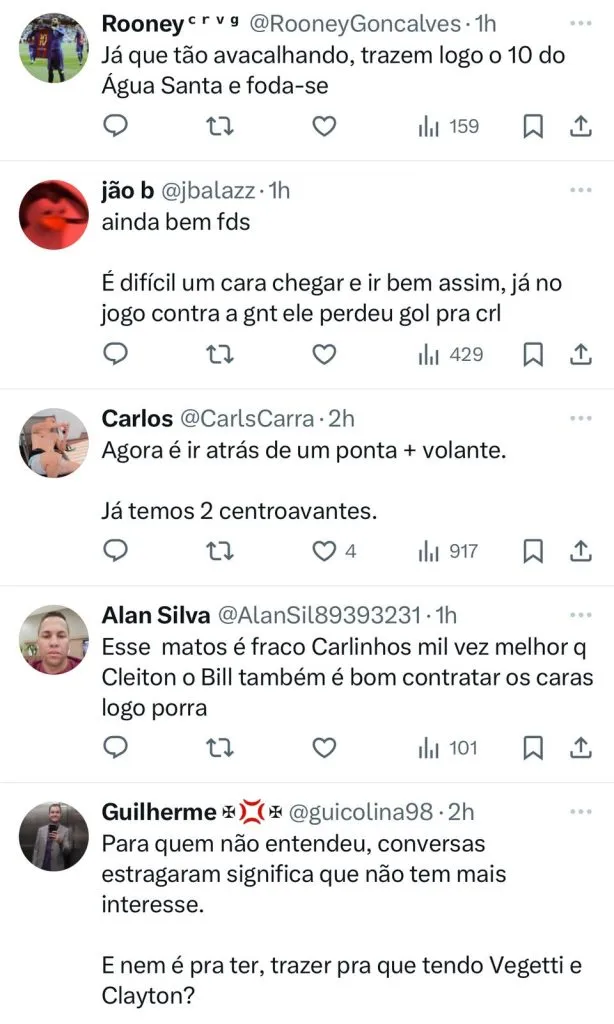Reply to Rooney's tweet
Image resolution: width=614 pixels, height=1024 pixels.
tap(116, 127)
